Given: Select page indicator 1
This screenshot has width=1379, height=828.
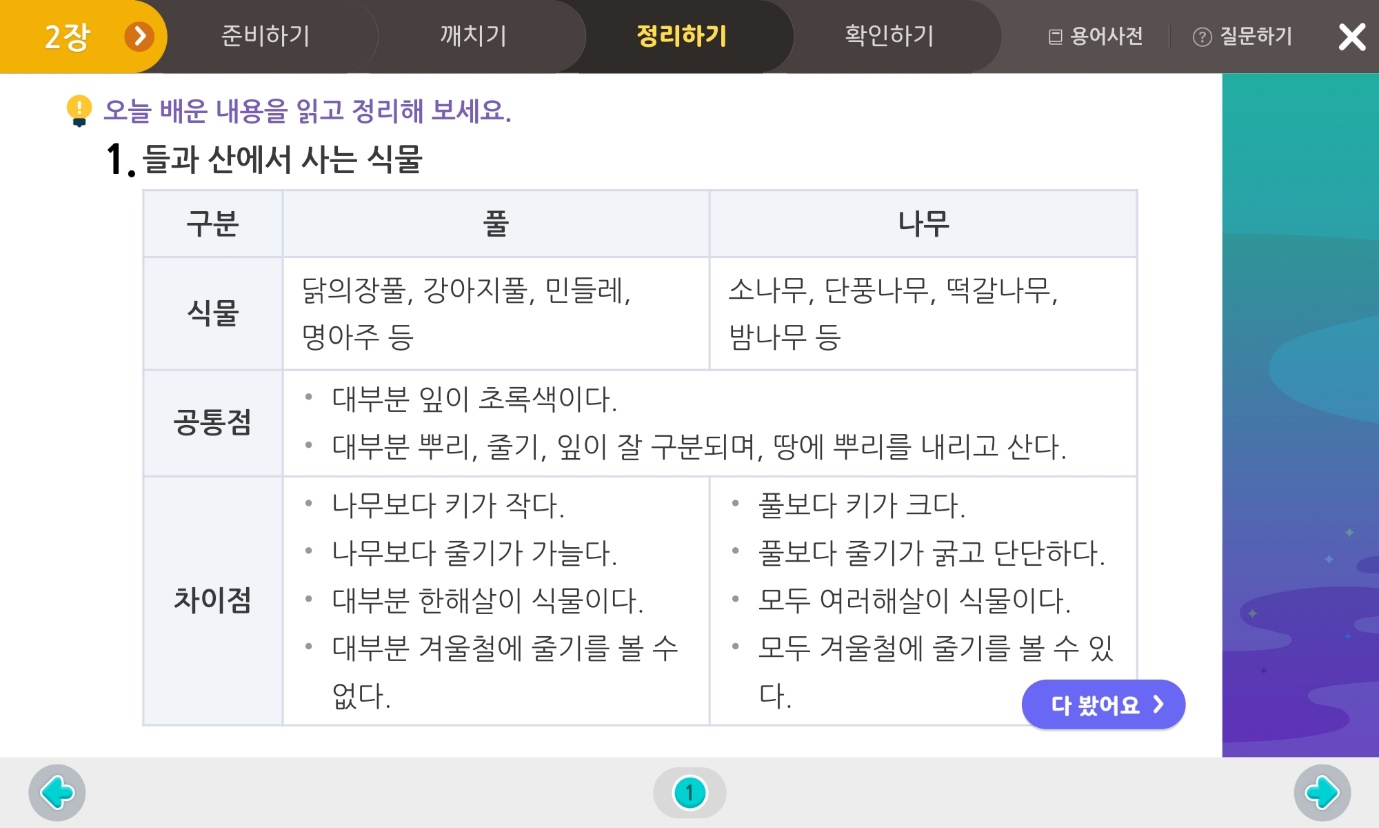Looking at the screenshot, I should click(689, 794).
